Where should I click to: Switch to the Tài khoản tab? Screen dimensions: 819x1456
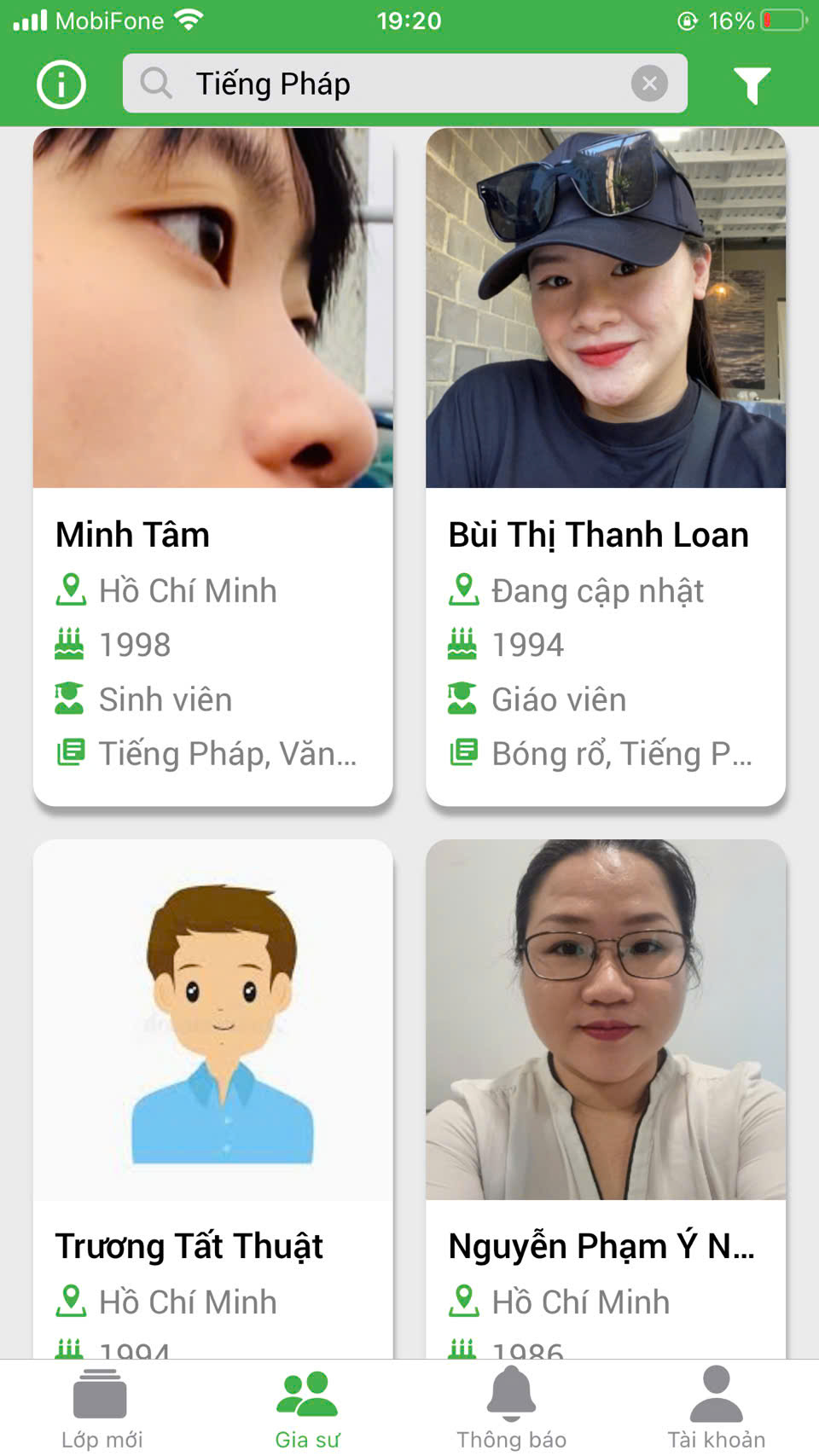point(716,1409)
